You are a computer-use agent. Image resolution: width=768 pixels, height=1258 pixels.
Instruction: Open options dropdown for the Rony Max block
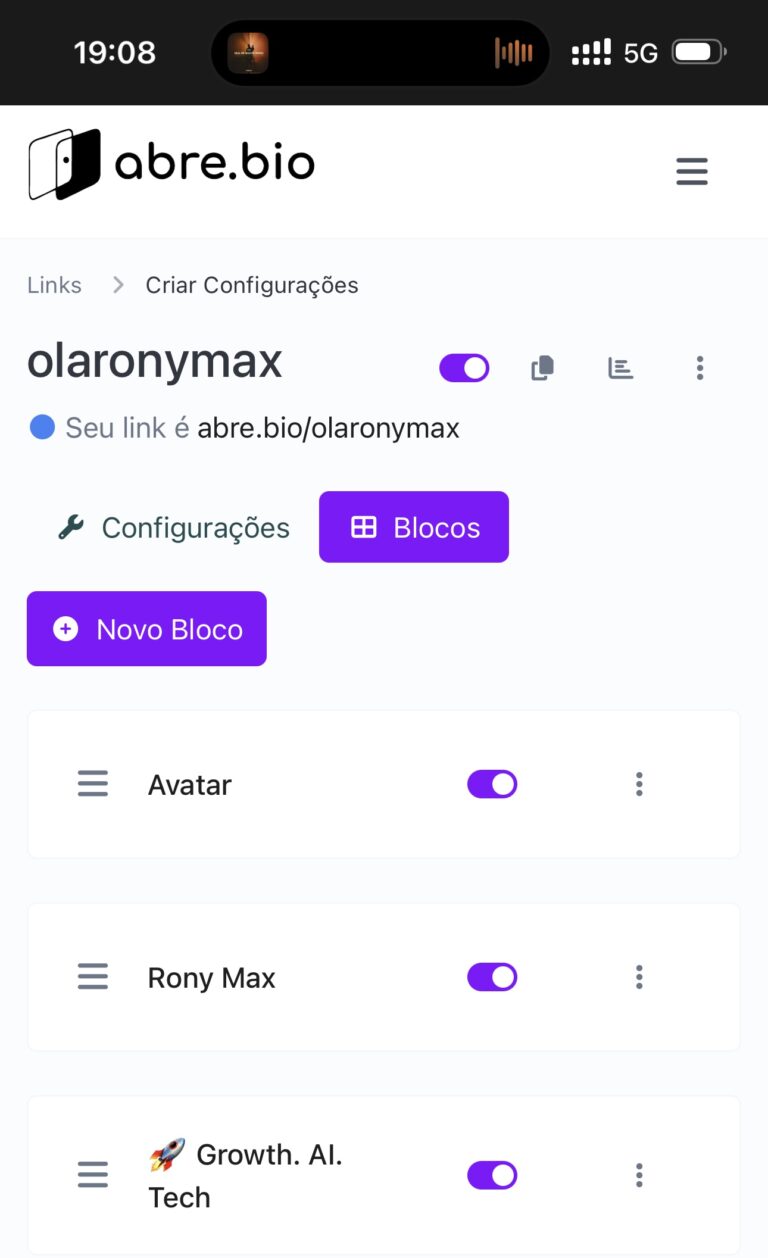click(639, 977)
